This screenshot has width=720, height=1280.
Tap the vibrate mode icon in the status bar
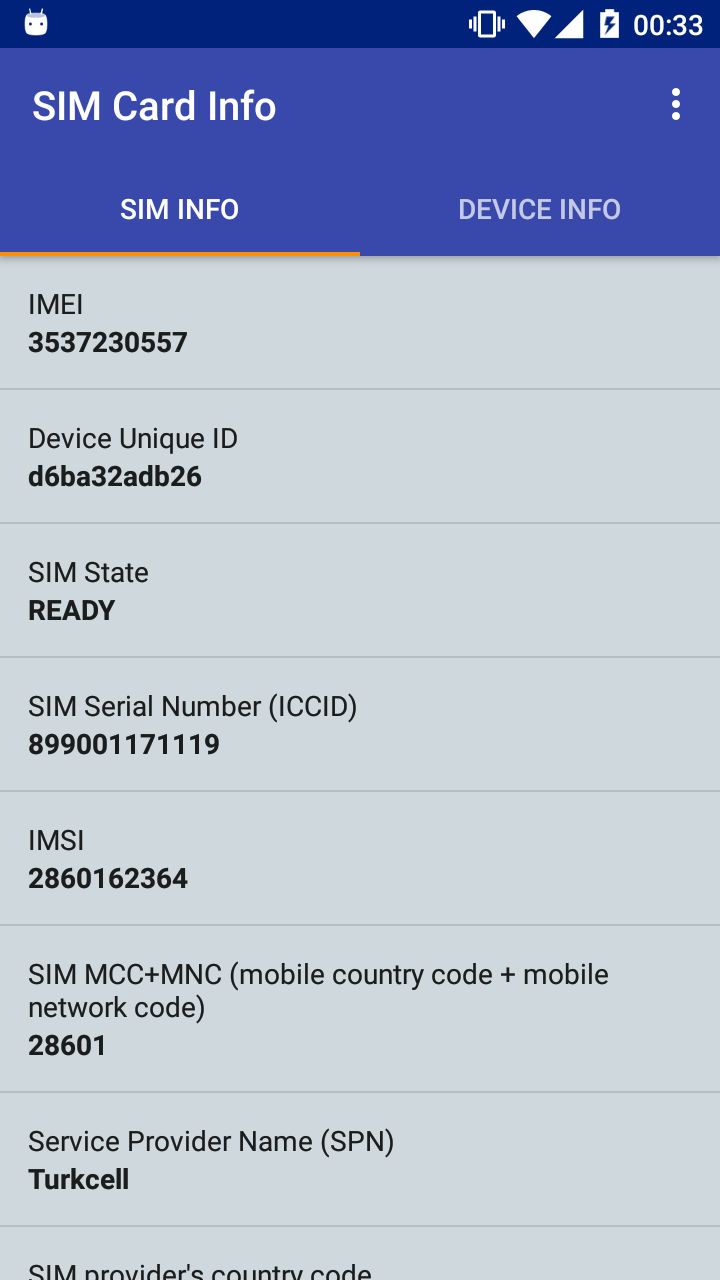tap(486, 23)
